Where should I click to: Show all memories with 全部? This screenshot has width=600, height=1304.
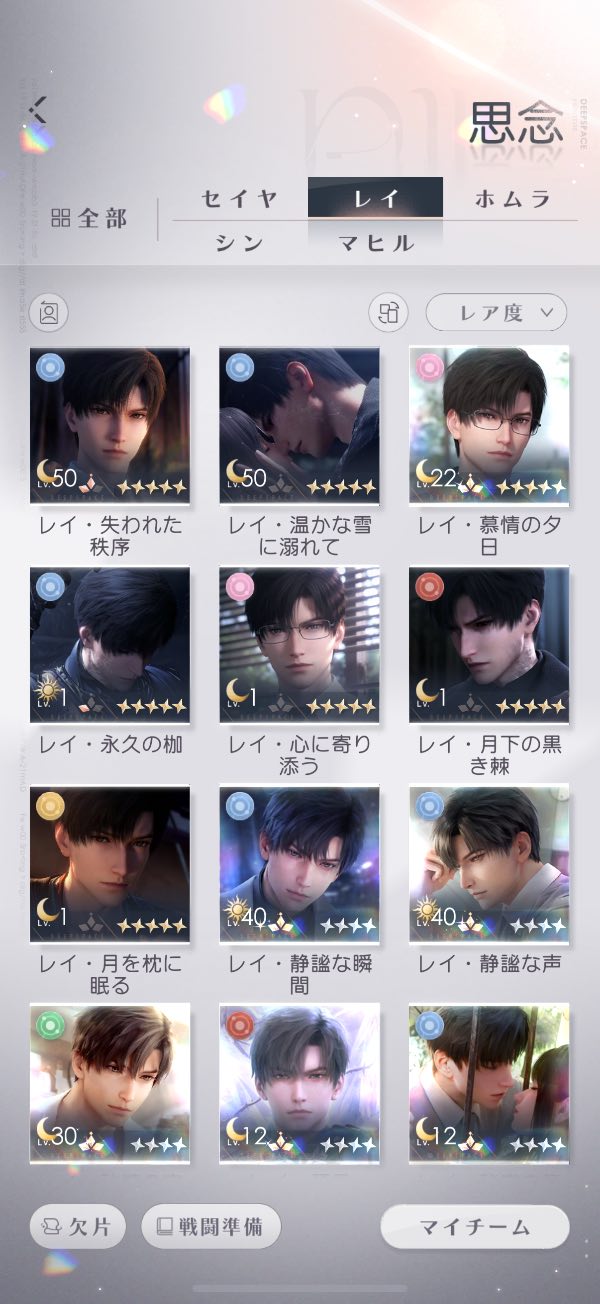pyautogui.click(x=90, y=219)
